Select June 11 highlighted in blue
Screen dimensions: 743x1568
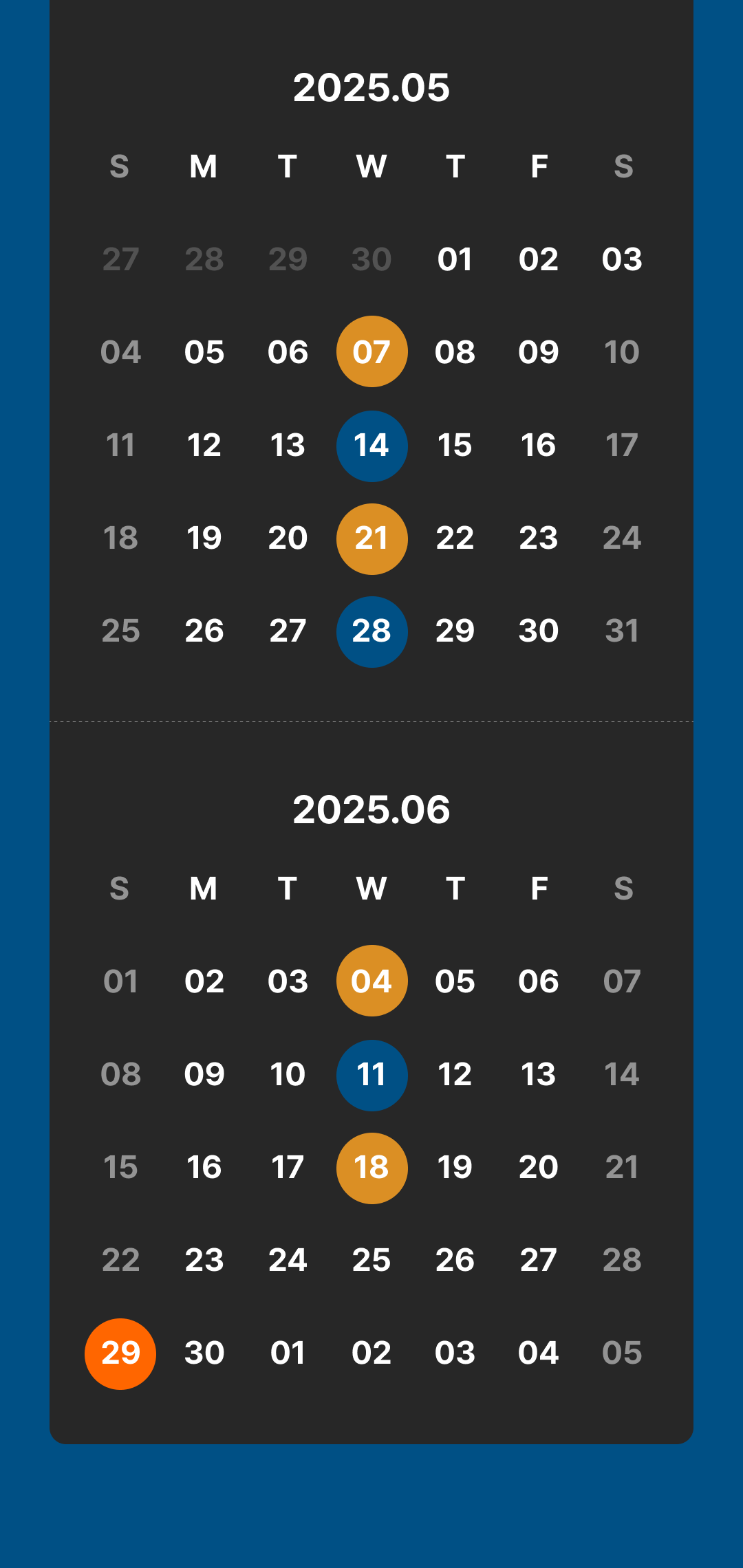click(371, 1075)
